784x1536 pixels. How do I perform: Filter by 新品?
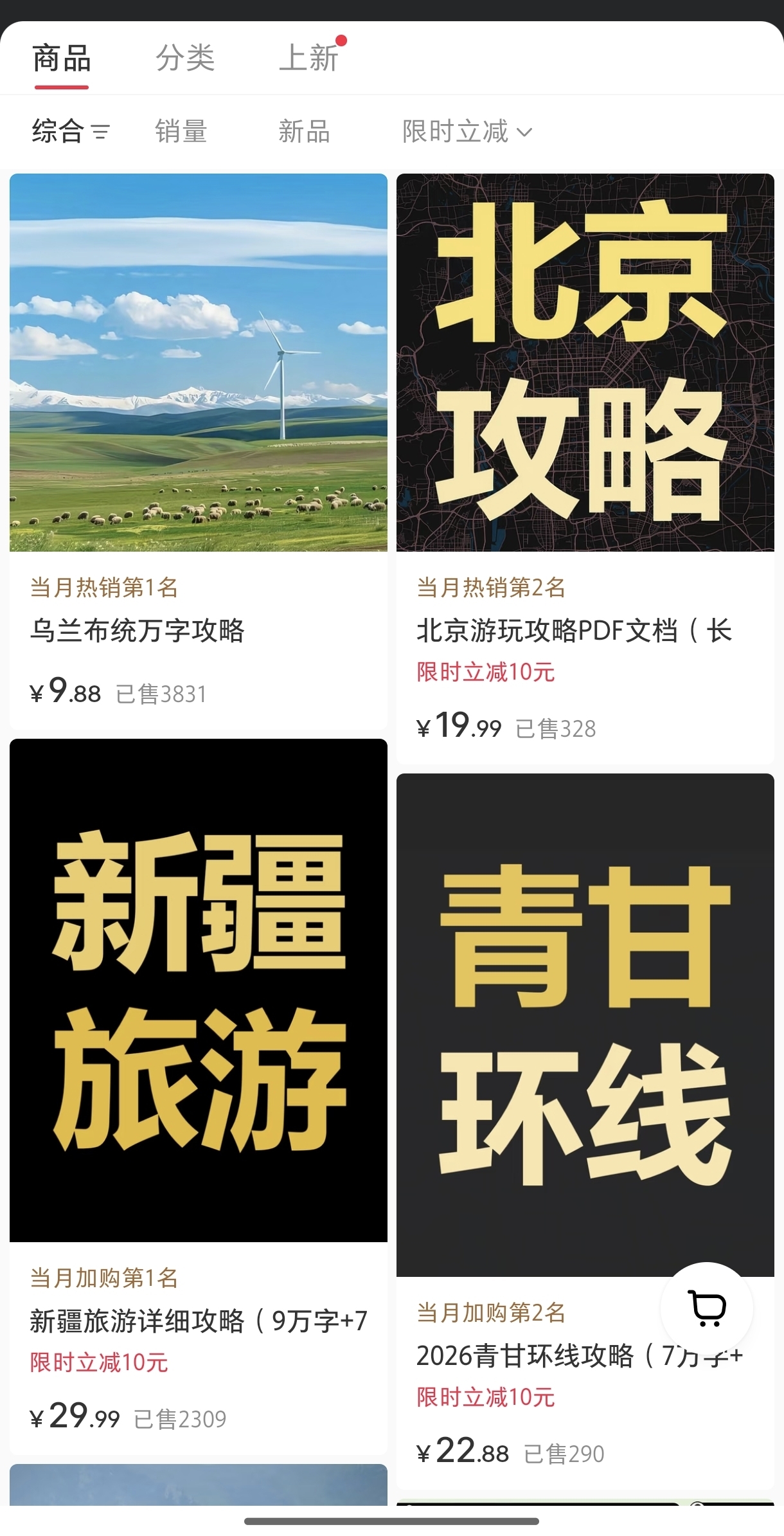tap(305, 131)
